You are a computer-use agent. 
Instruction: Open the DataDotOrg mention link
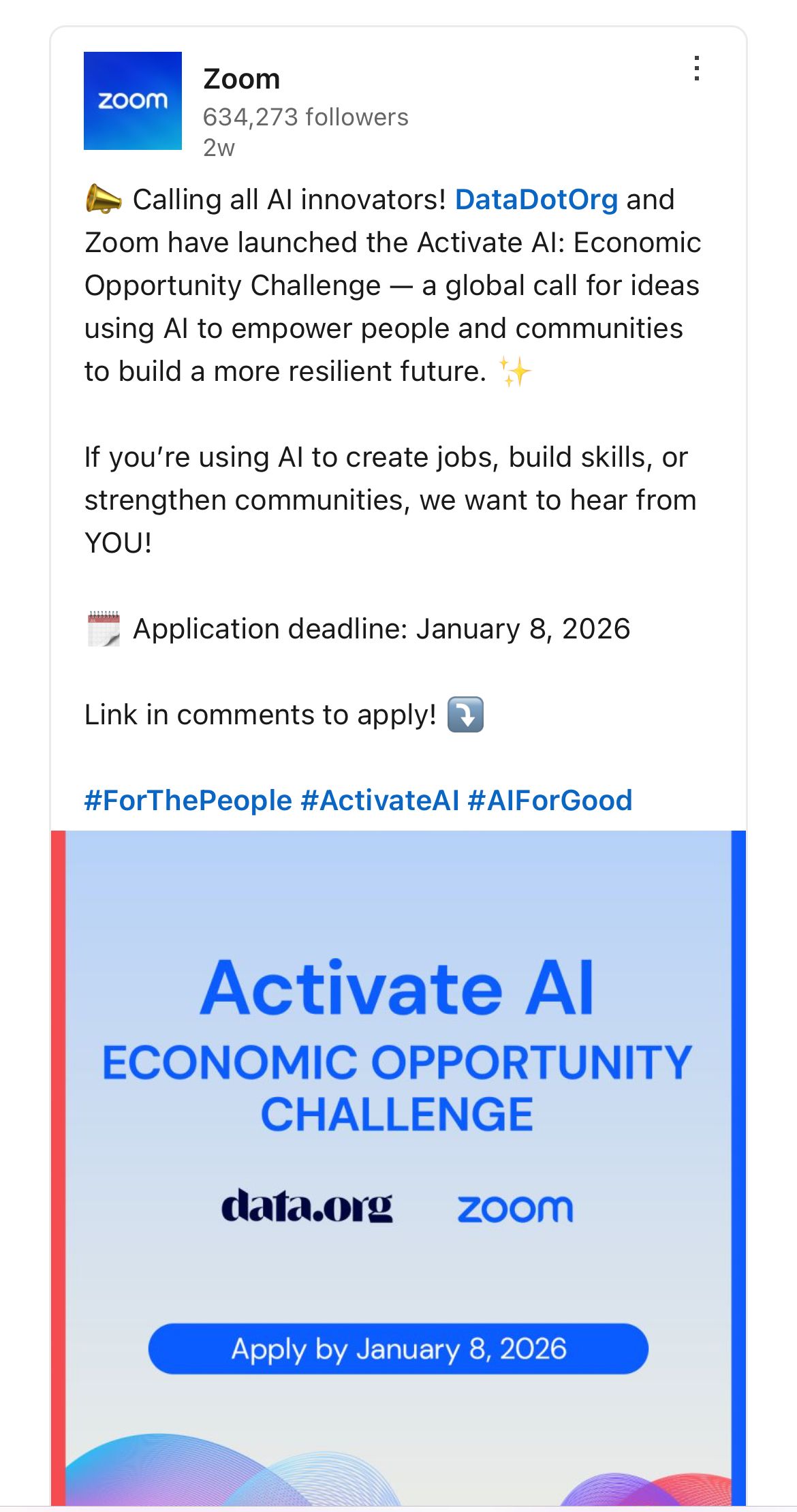[536, 200]
